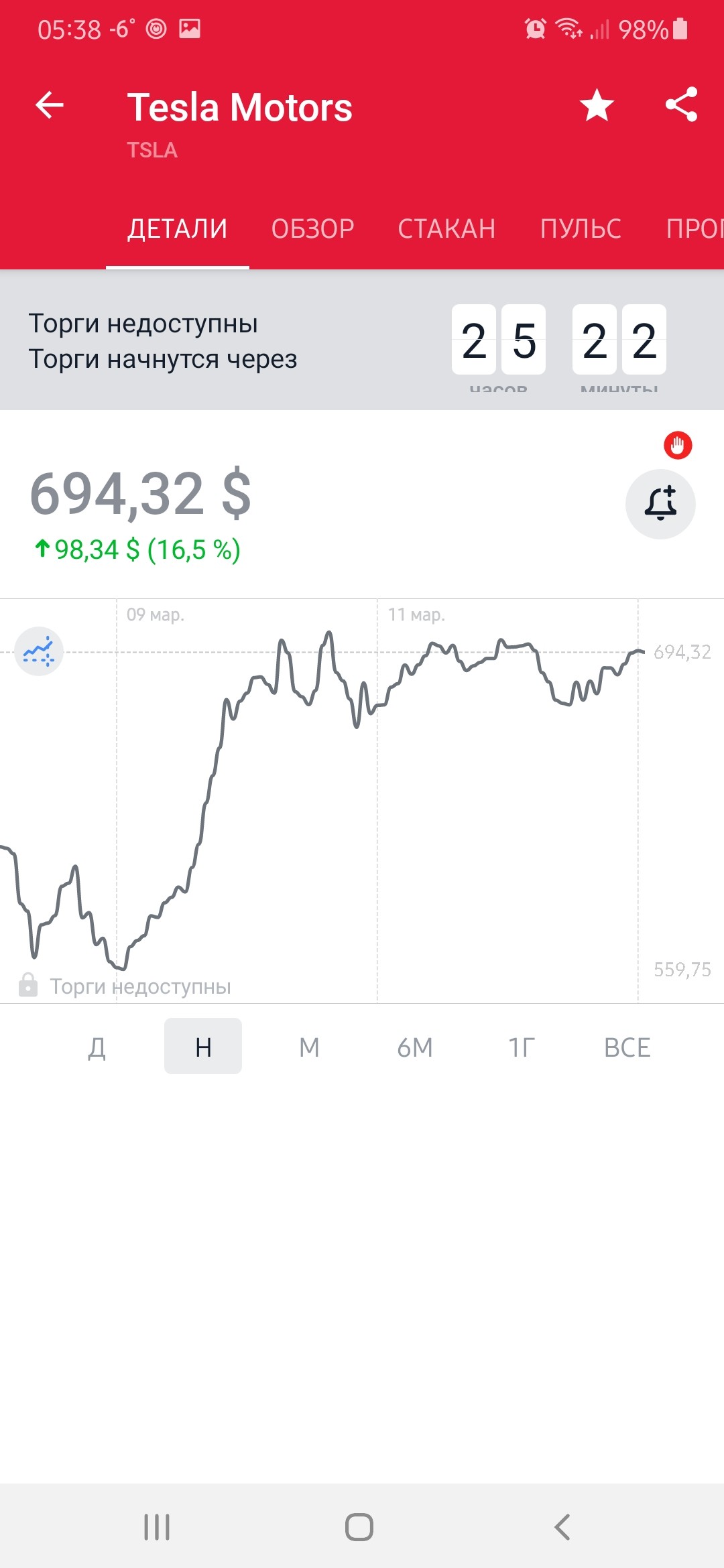
Task: Add a price alert with the bell button
Action: click(x=660, y=505)
